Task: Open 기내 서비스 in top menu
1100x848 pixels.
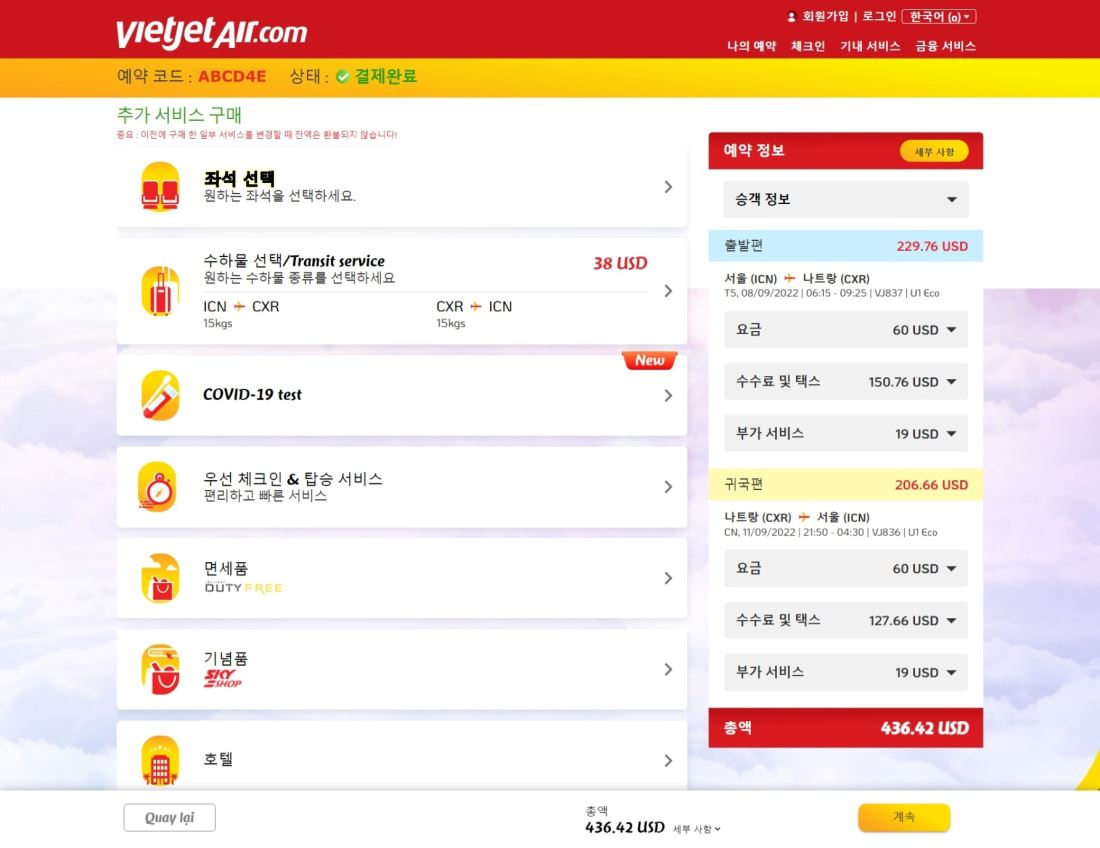Action: point(869,46)
